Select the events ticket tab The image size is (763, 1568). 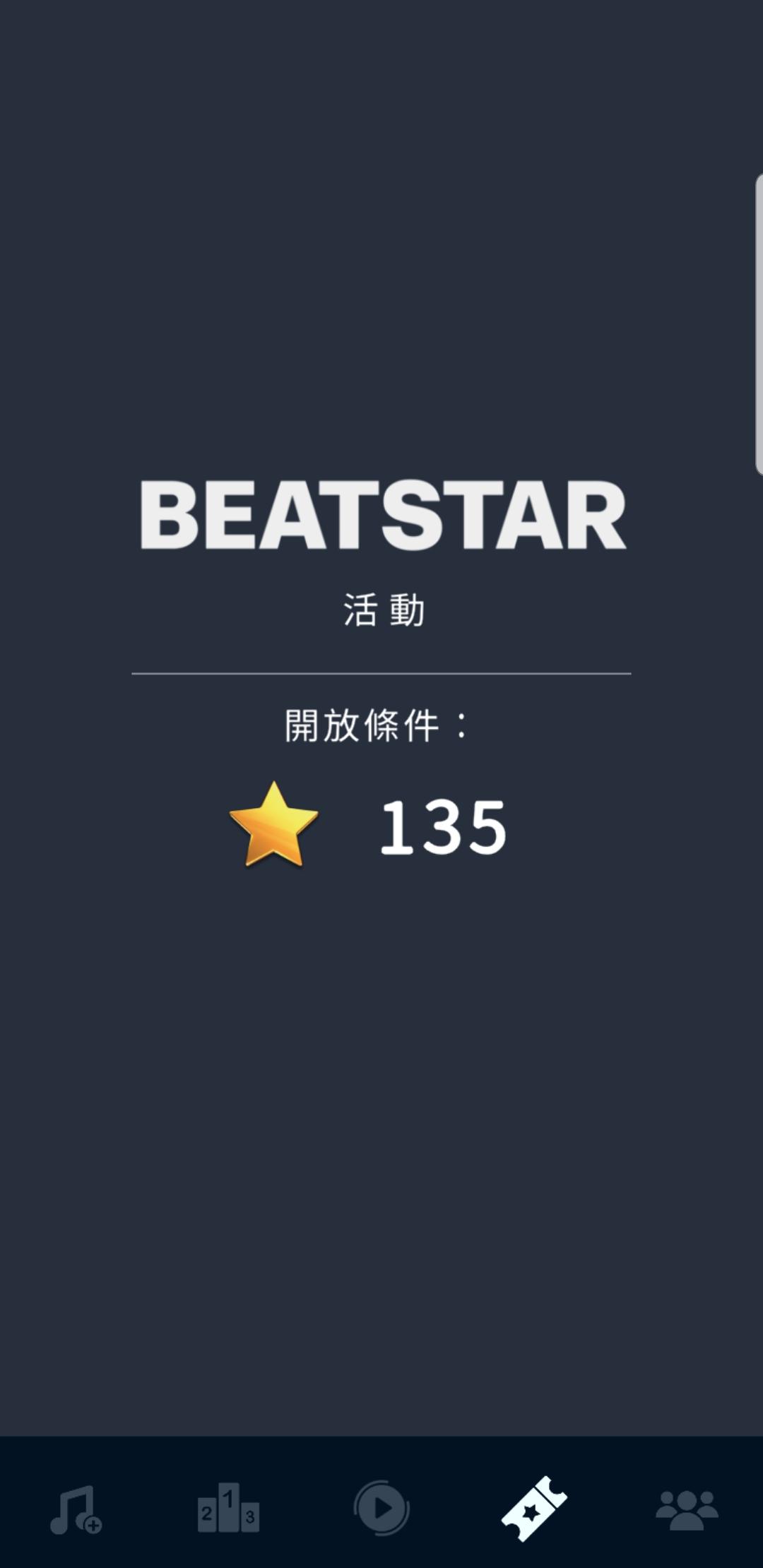tap(534, 1509)
